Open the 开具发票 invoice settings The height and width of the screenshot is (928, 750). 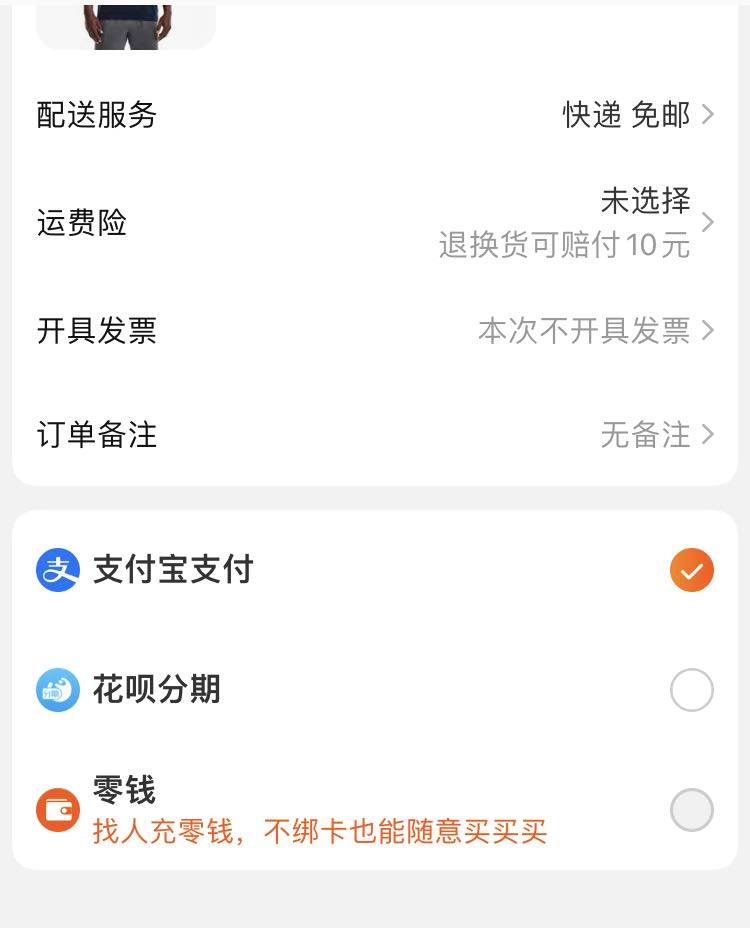click(374, 330)
